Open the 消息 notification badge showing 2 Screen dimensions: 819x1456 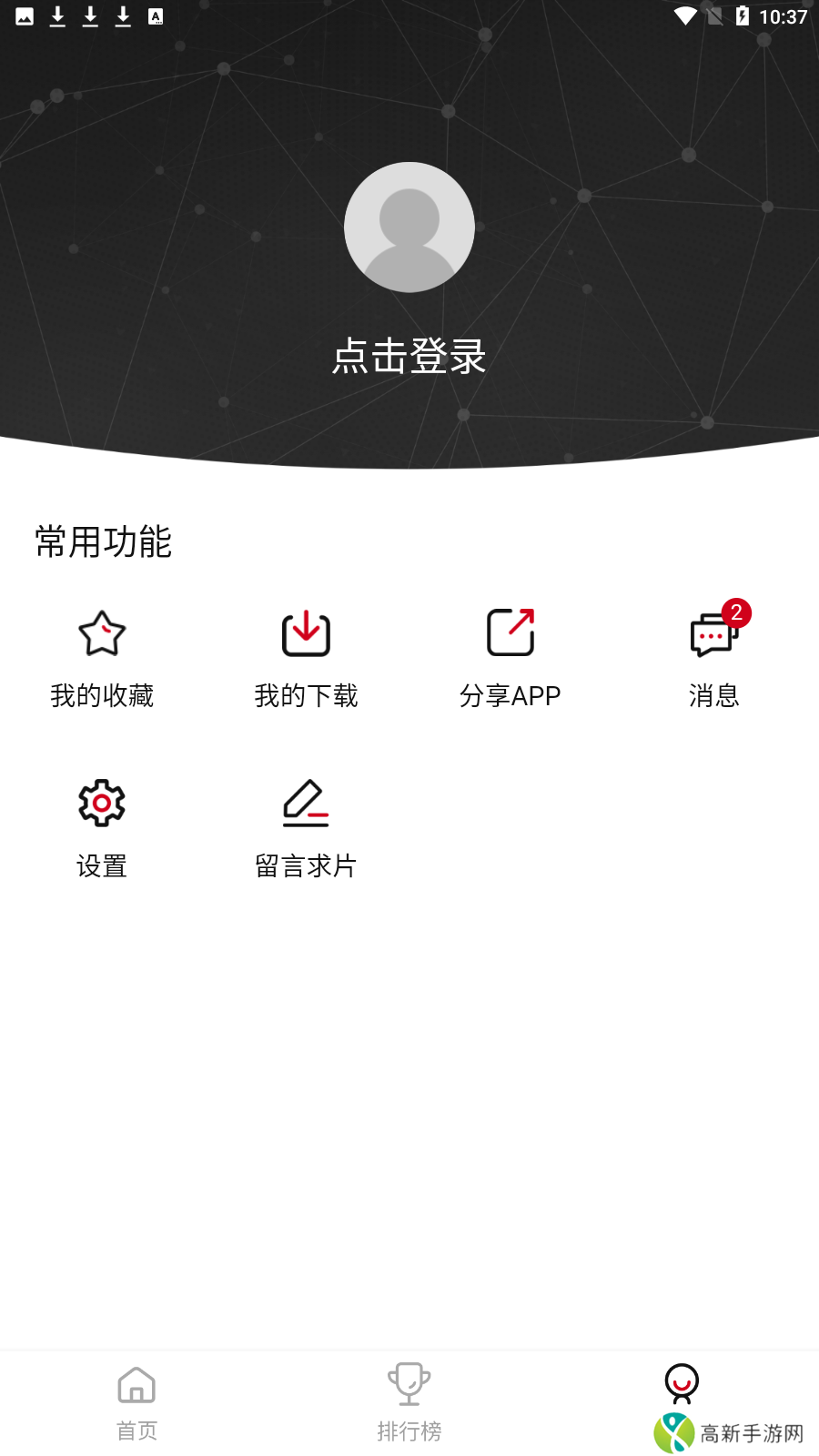[737, 612]
